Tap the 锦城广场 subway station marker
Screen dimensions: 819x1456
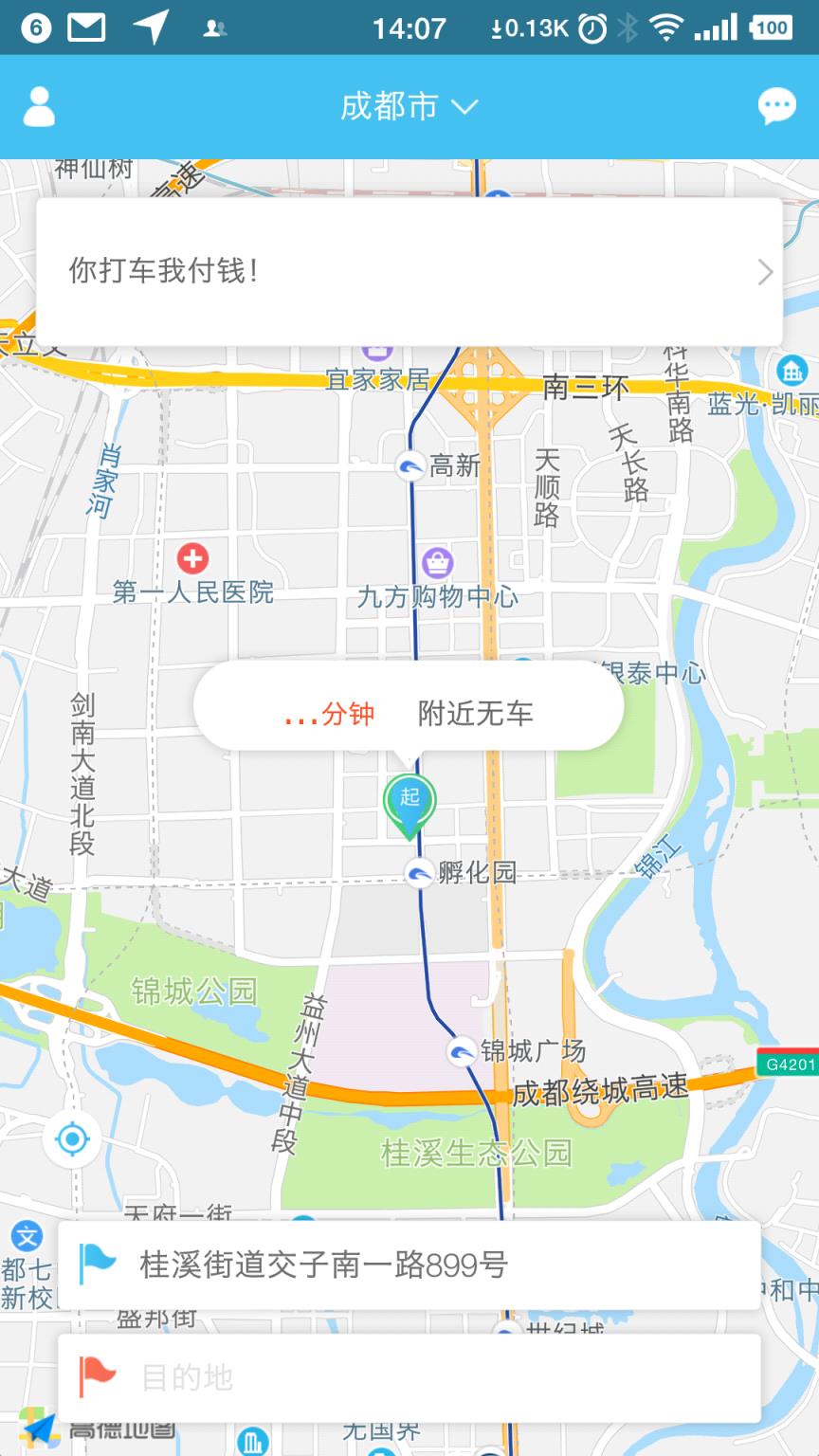point(464,1050)
